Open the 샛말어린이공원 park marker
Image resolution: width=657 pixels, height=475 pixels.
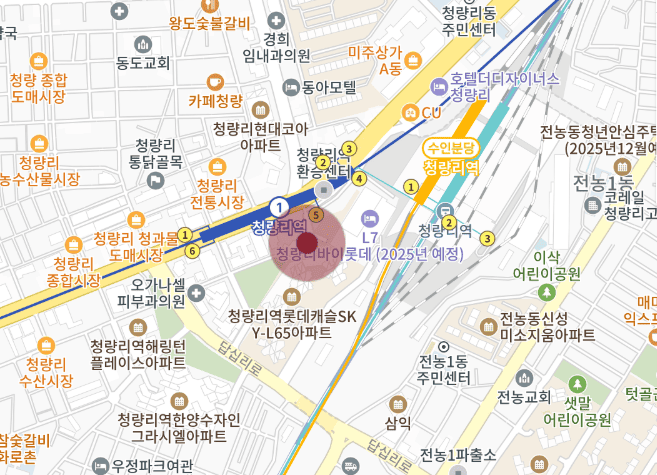[x=576, y=383]
